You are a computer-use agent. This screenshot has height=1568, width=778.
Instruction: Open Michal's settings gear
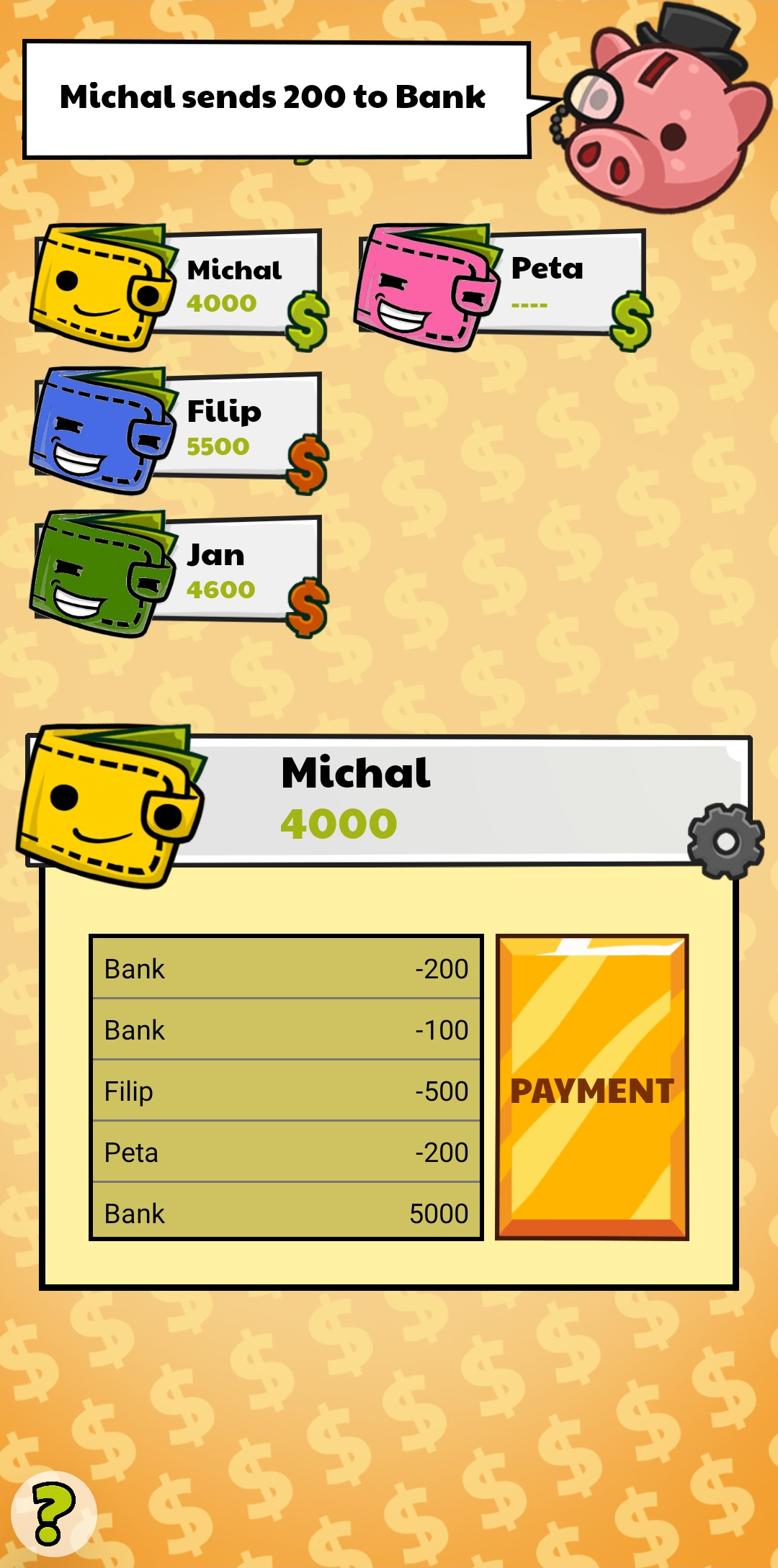point(725,842)
